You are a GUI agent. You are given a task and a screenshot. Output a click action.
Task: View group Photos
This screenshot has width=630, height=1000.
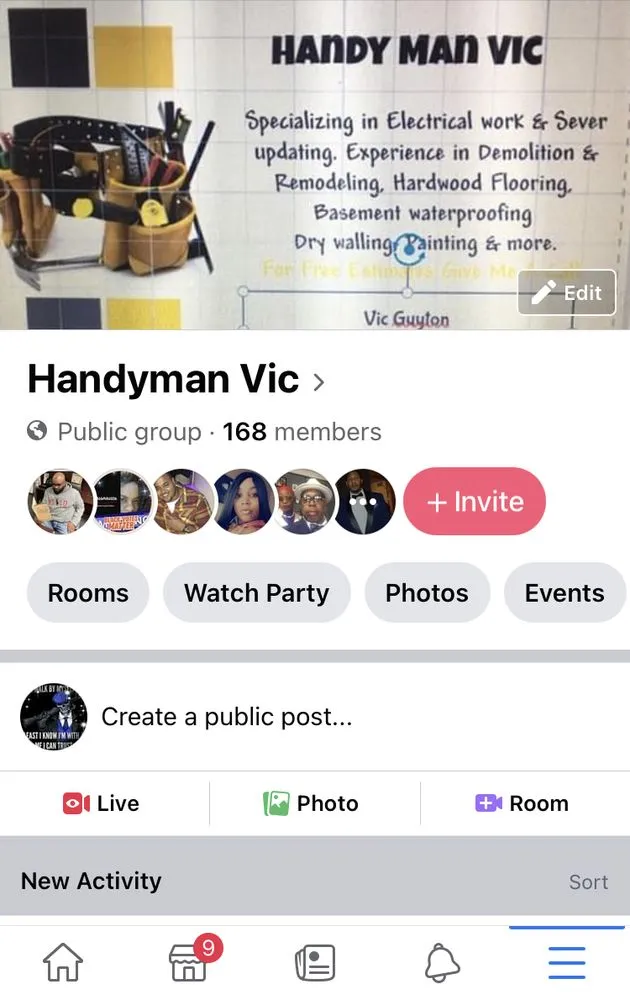427,593
